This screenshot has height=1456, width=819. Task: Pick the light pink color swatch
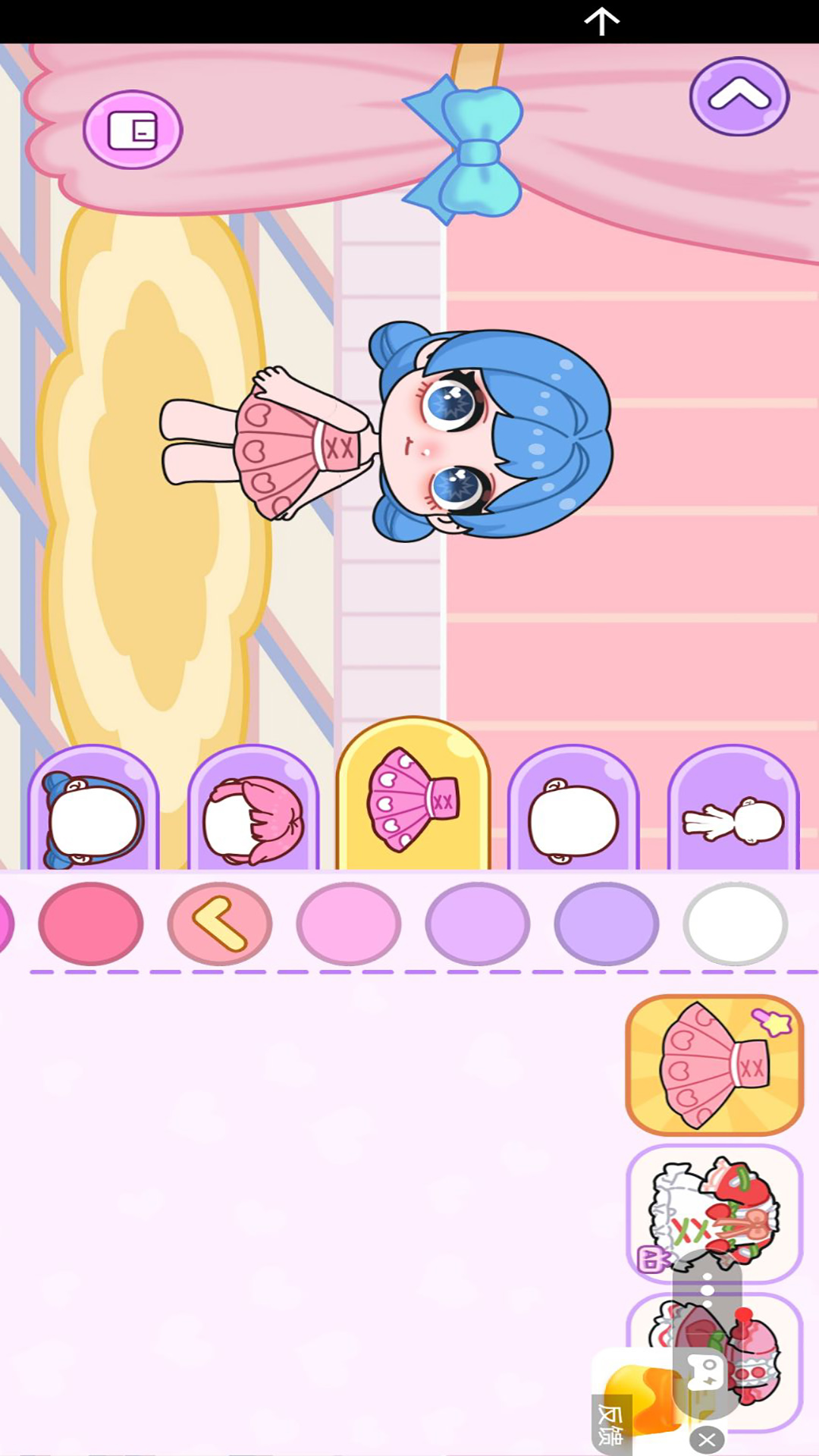(x=349, y=924)
